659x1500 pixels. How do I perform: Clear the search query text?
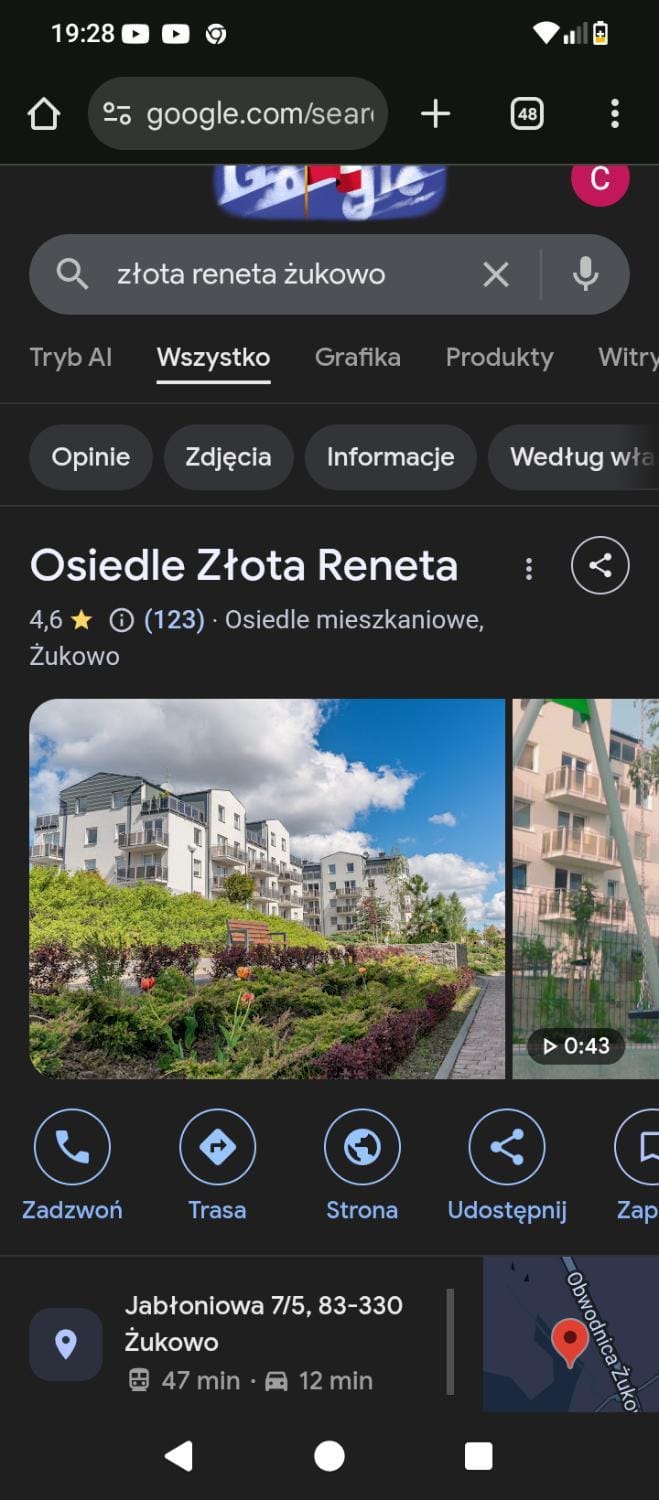496,274
